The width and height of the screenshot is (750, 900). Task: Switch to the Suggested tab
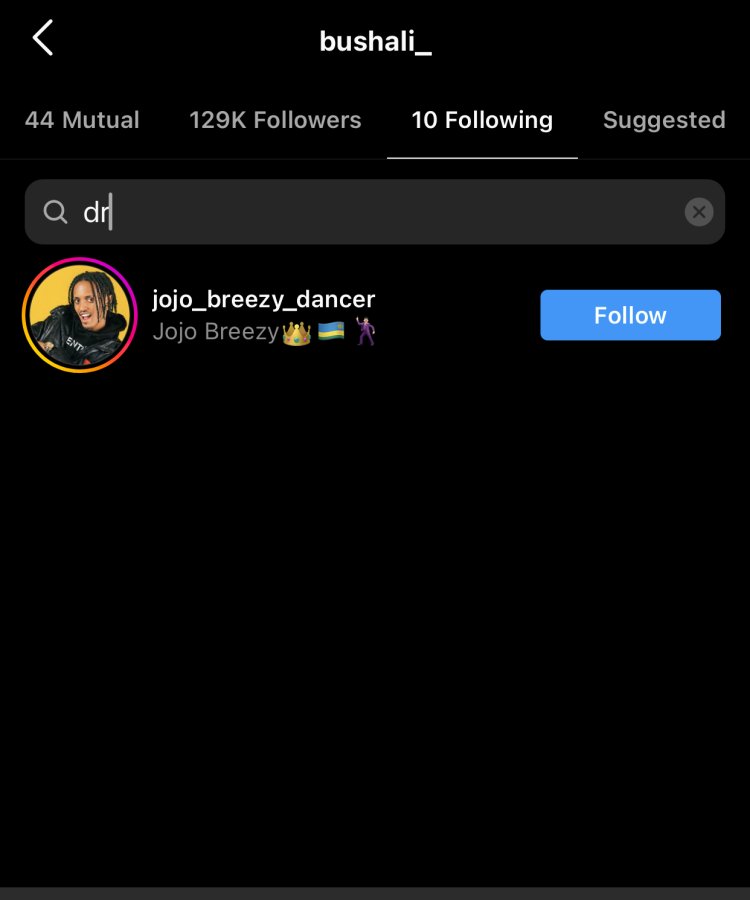tap(663, 120)
